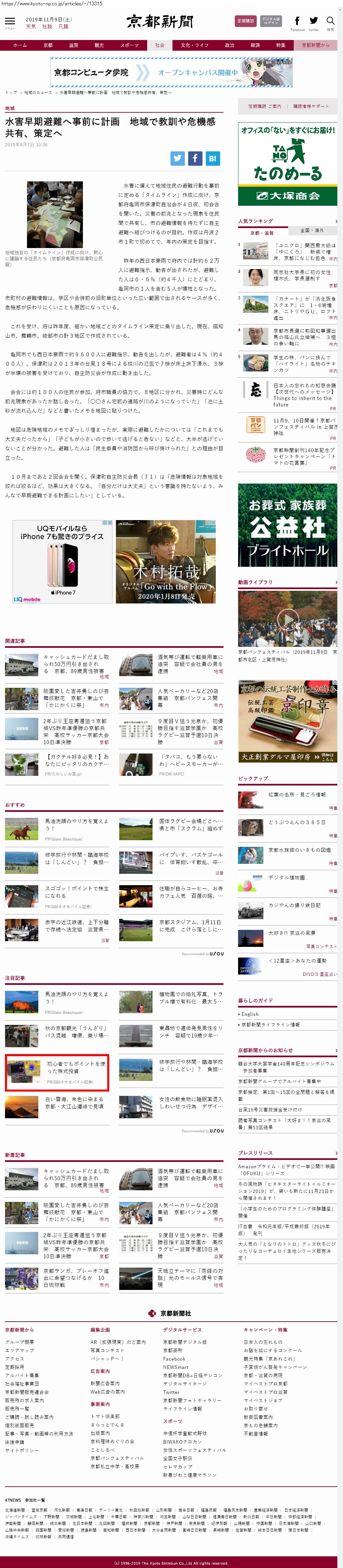
Task: Open the English guide link
Action: [250, 1014]
